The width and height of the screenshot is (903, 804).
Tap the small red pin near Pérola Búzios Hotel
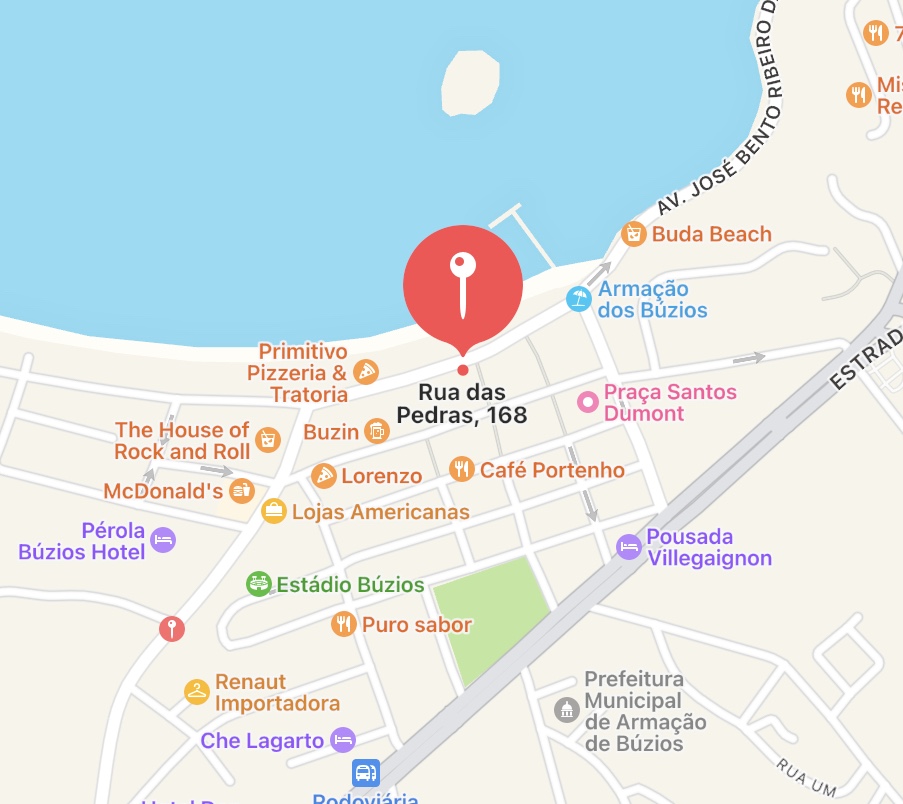coord(172,629)
